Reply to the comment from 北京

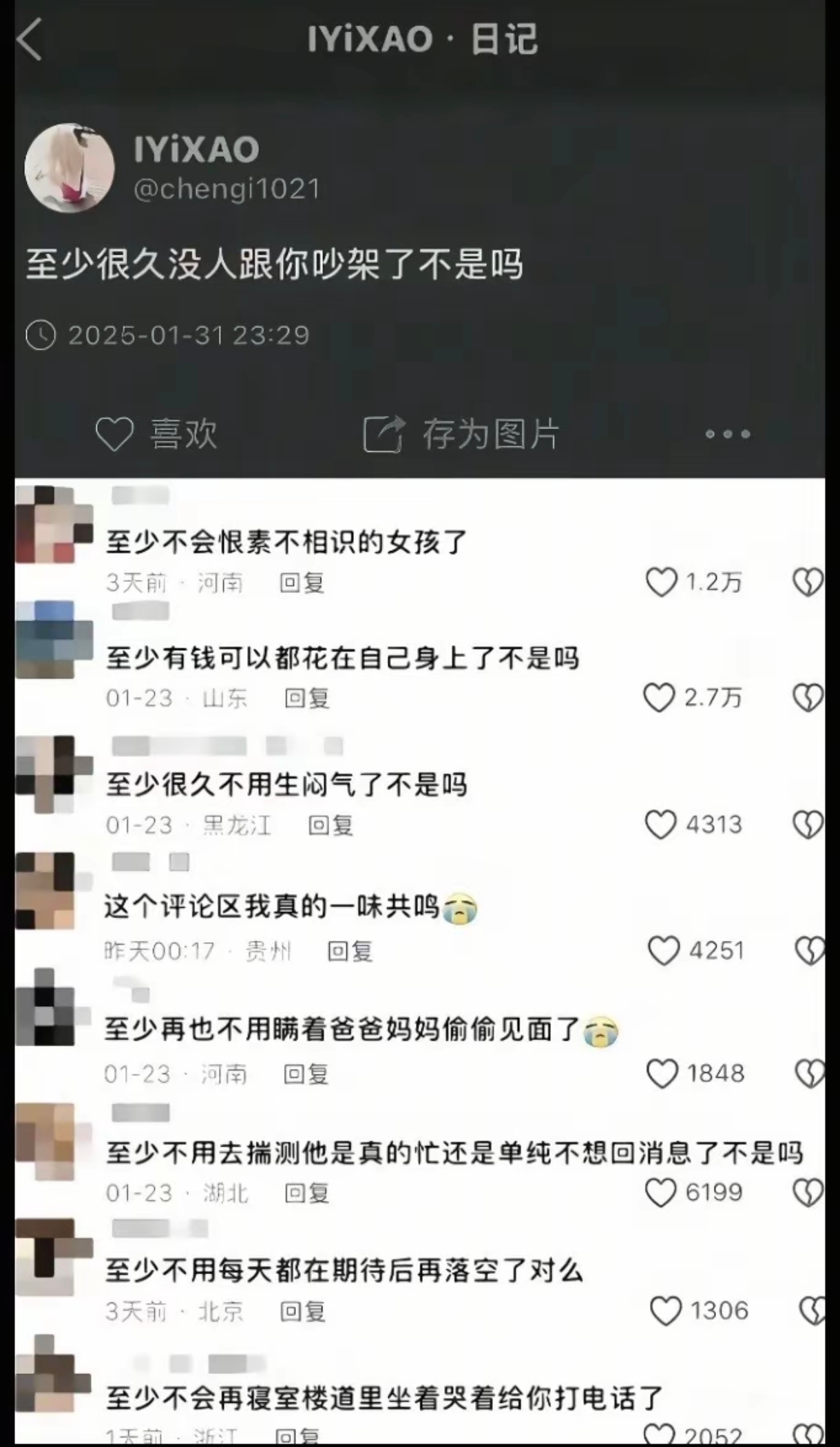pyautogui.click(x=303, y=1311)
